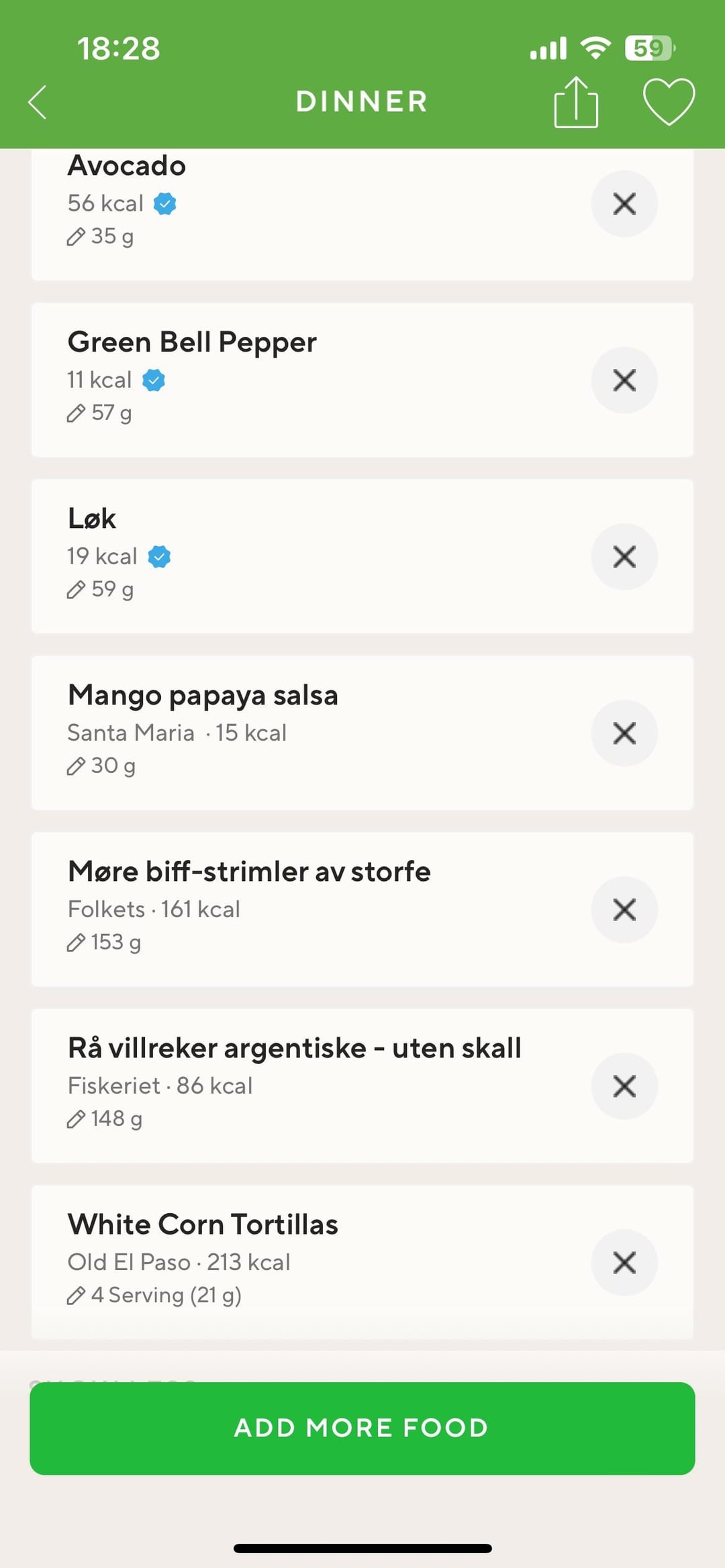Remove Avocado from dinner
This screenshot has height=1568, width=725.
click(624, 203)
